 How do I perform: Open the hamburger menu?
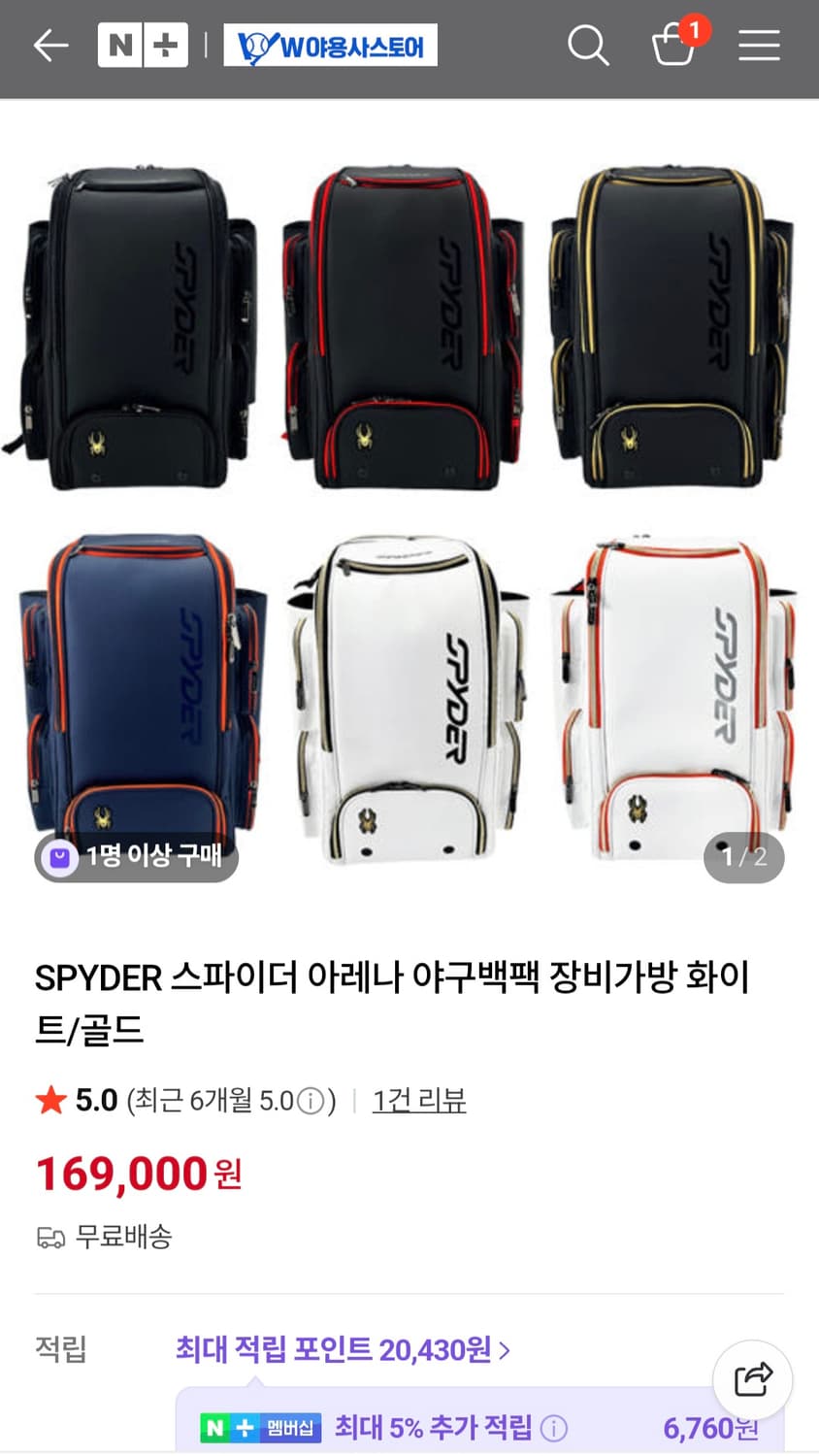[x=760, y=45]
